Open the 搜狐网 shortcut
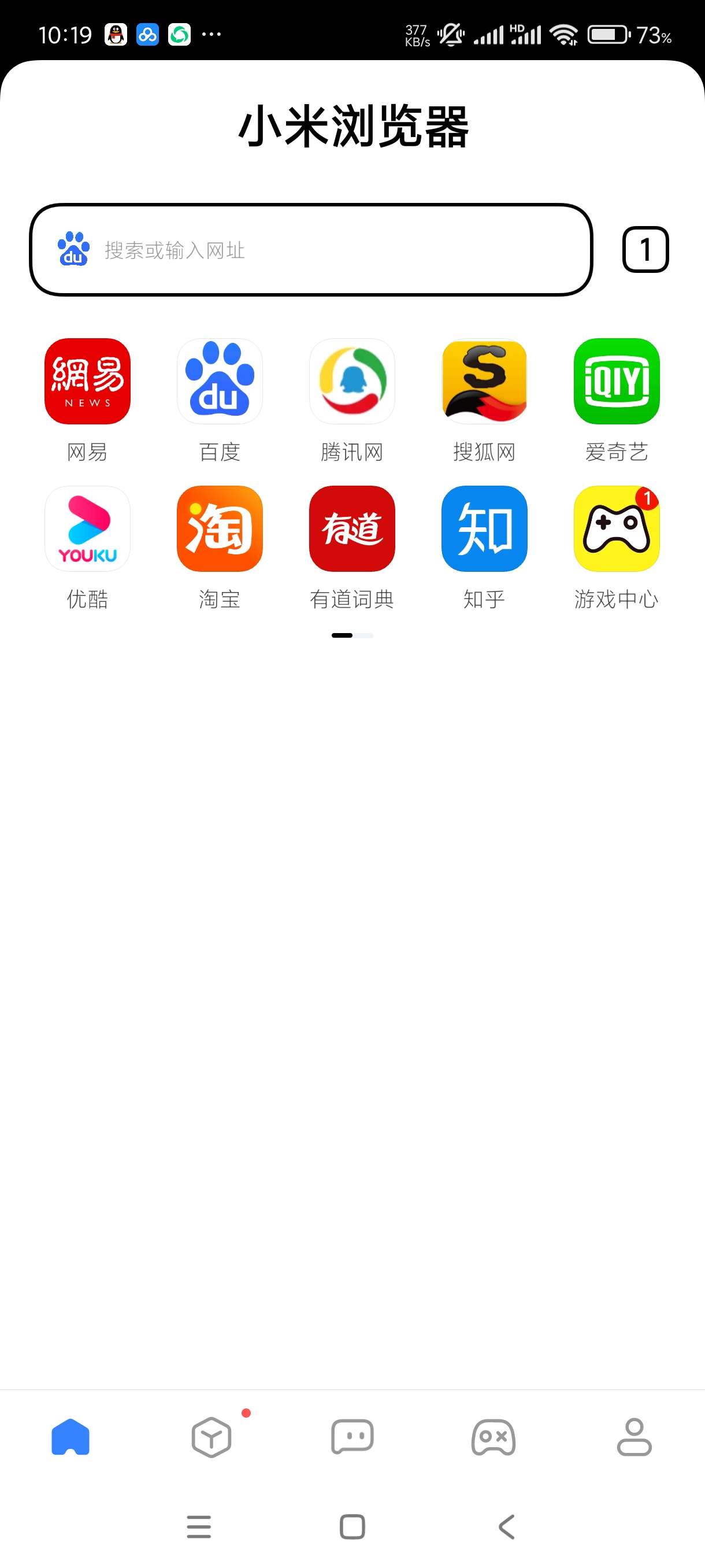 [484, 382]
